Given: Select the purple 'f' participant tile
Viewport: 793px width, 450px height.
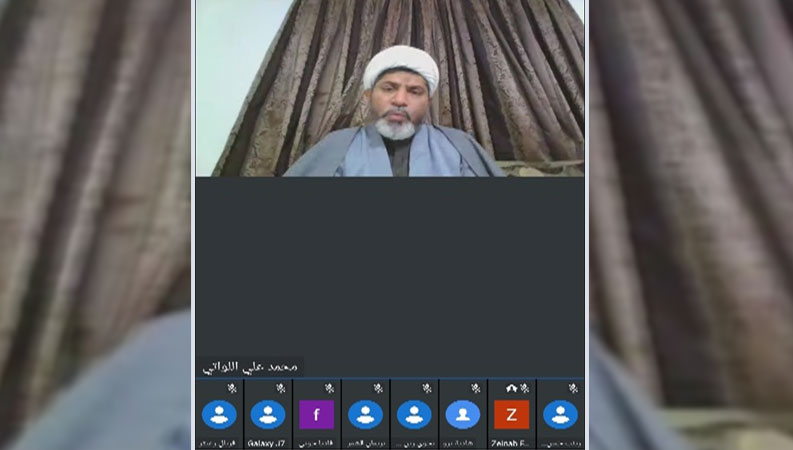Looking at the screenshot, I should click(x=316, y=414).
